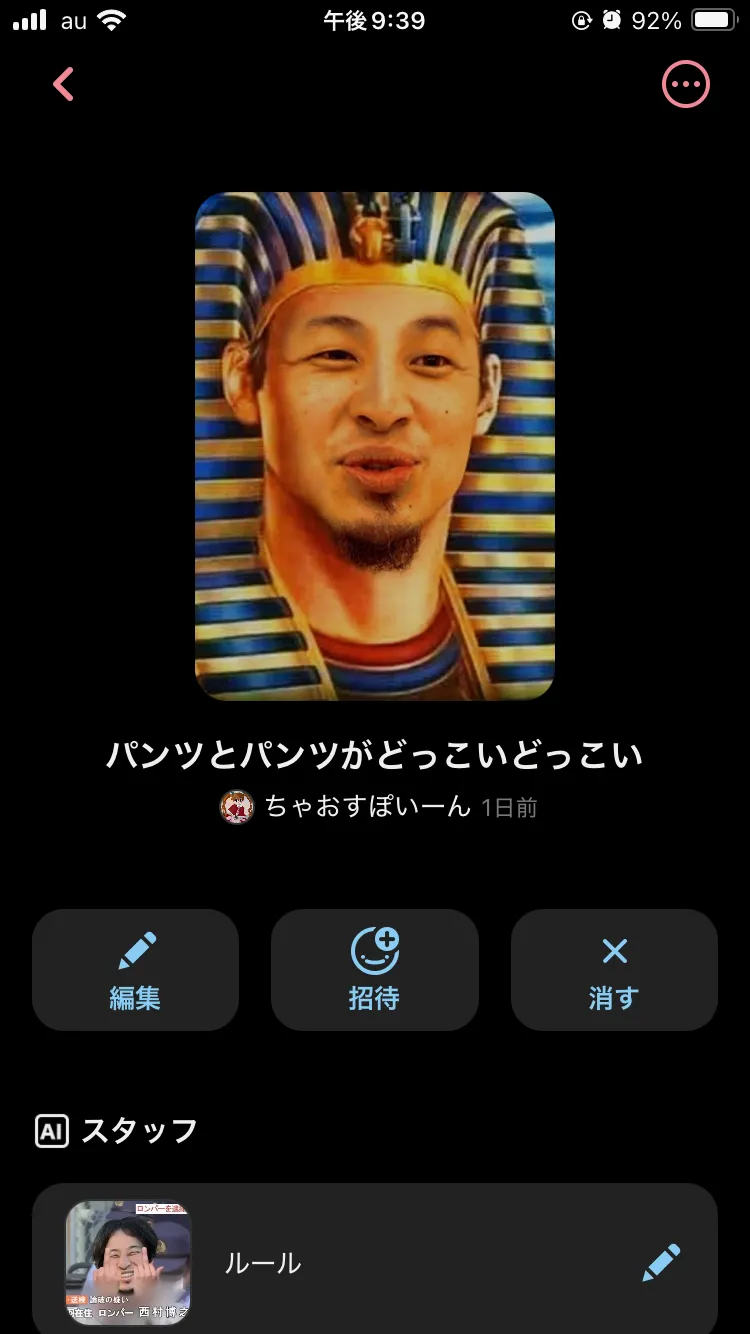Edit ルール via its pencil icon

pos(661,1263)
